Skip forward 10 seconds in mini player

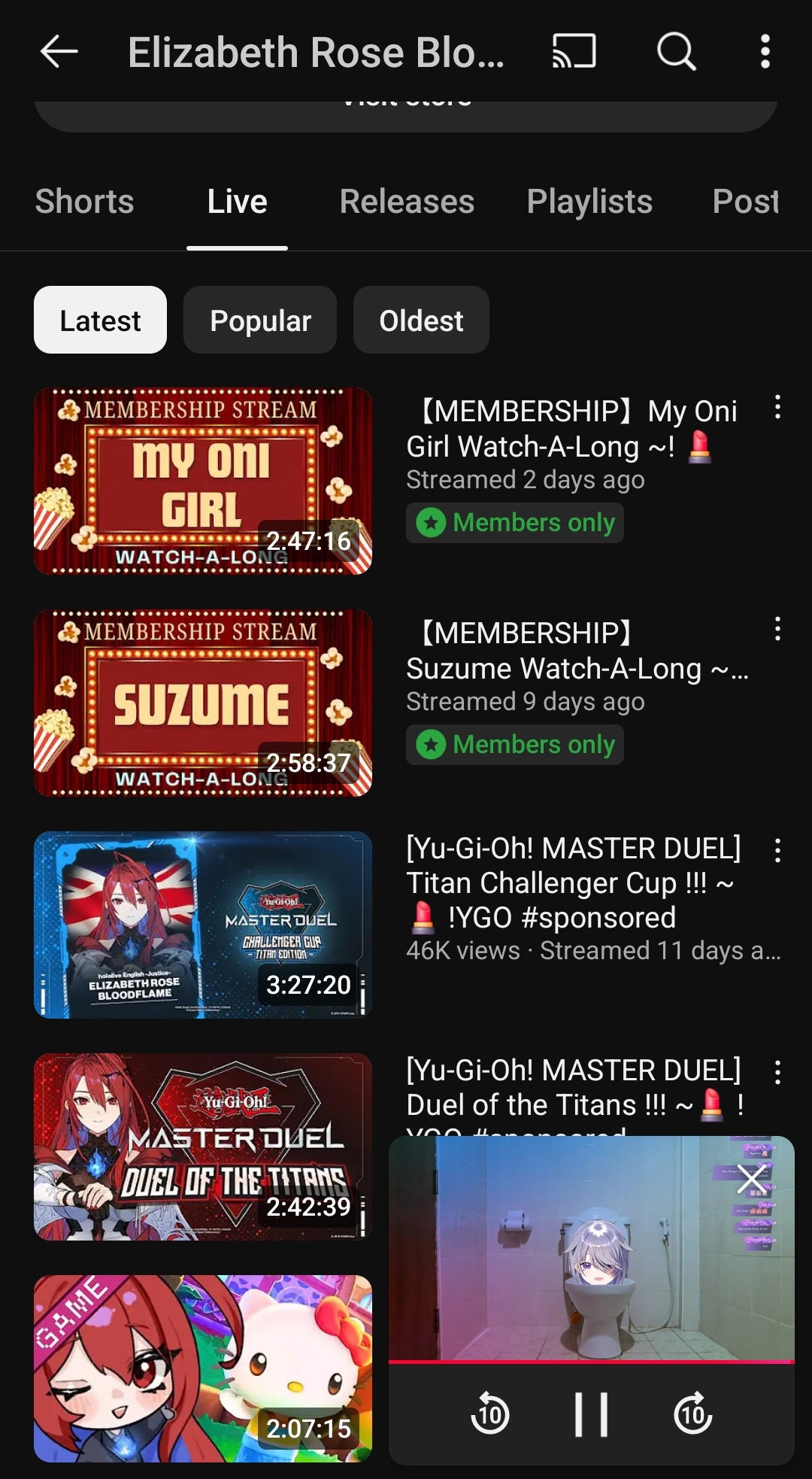(x=692, y=1414)
